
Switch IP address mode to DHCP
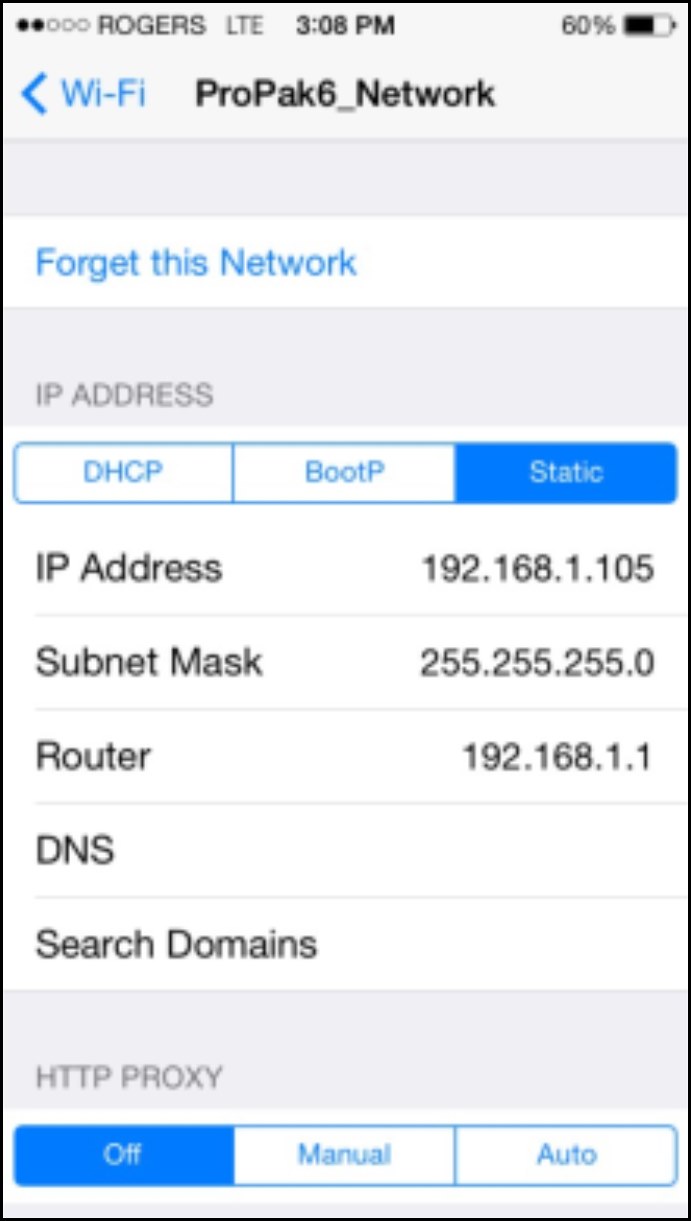123,472
